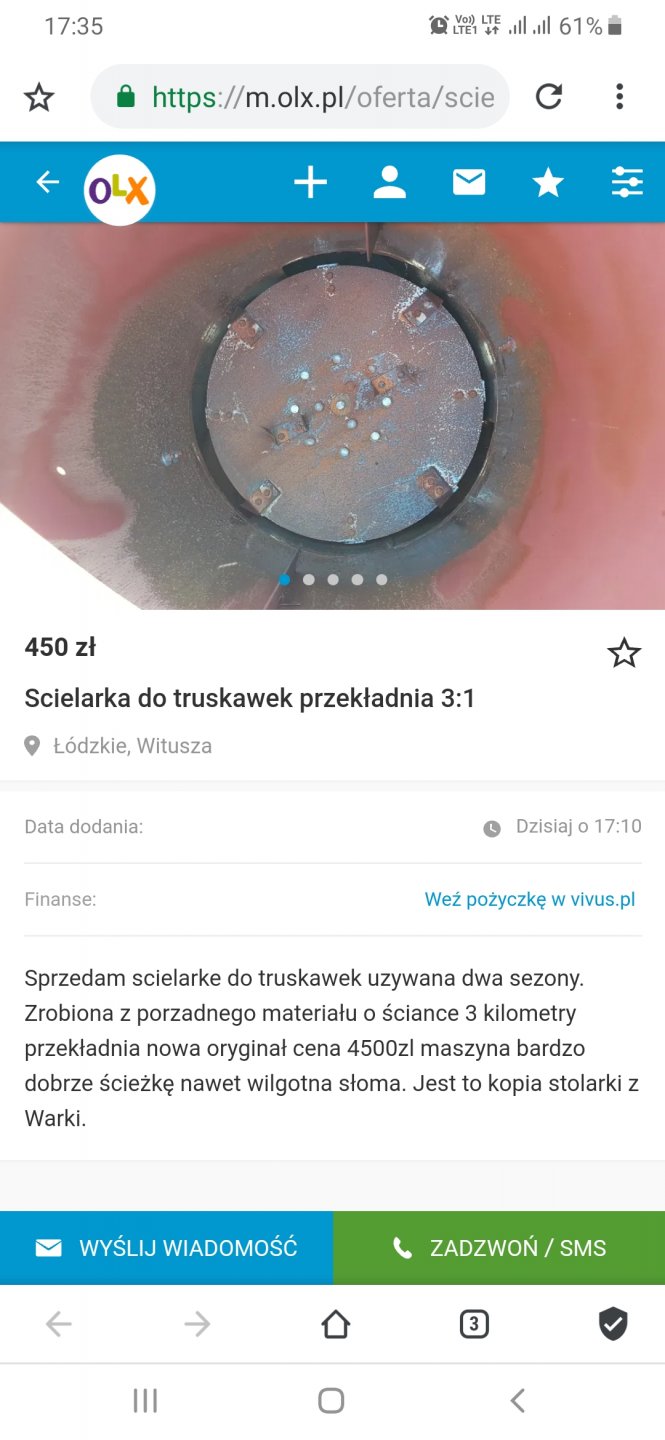Go back using the OLX header arrow
This screenshot has width=665, height=1440.
[47, 182]
